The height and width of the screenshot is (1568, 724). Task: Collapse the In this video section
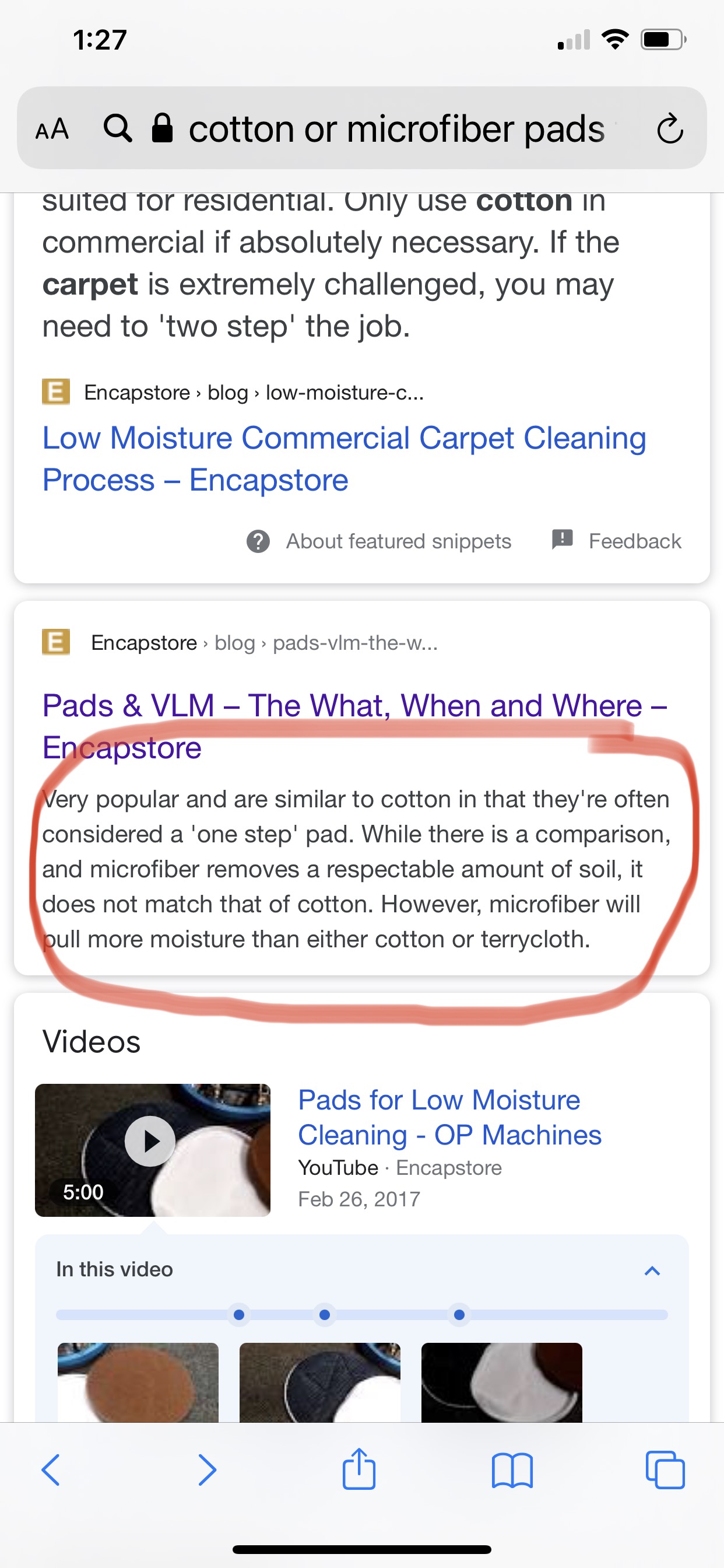pos(652,1270)
